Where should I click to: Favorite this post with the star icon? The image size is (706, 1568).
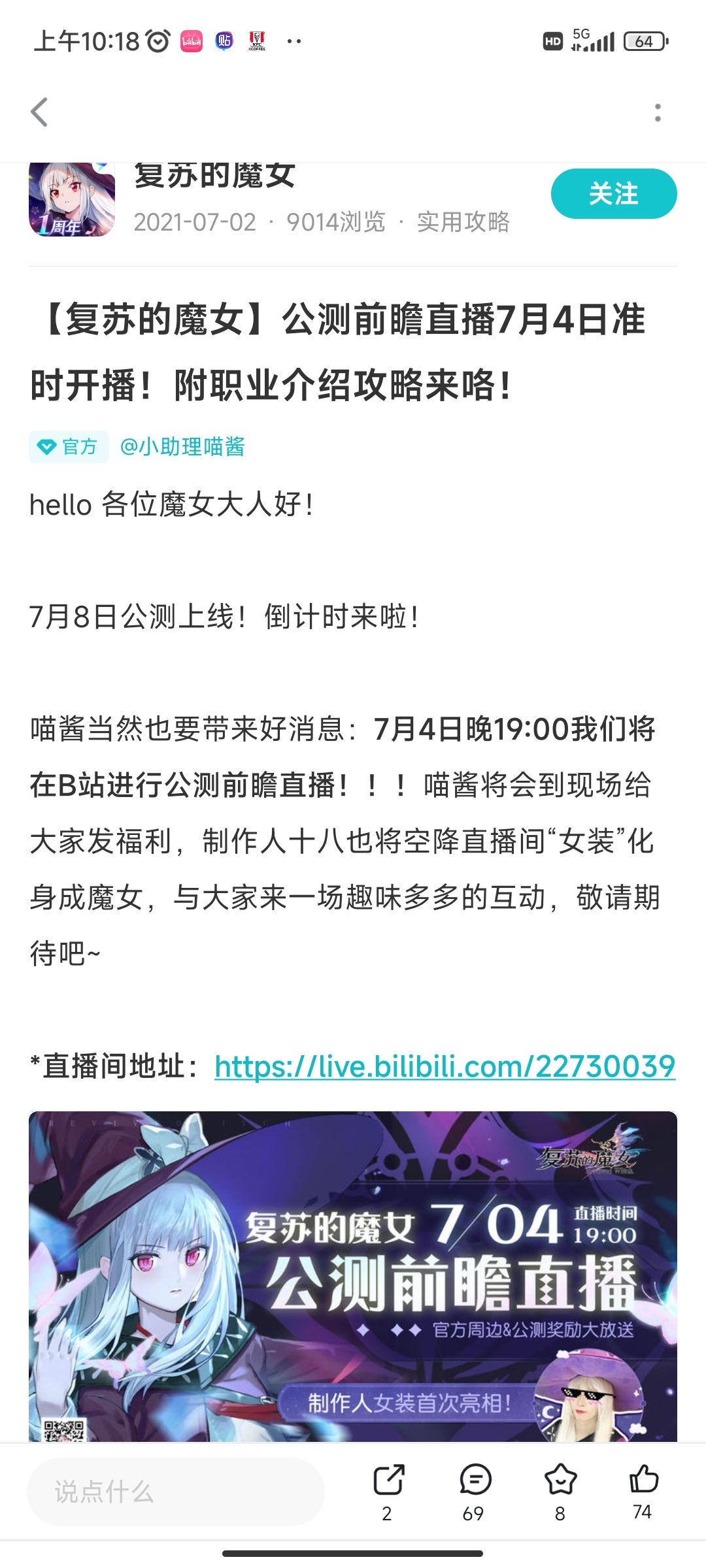560,1492
